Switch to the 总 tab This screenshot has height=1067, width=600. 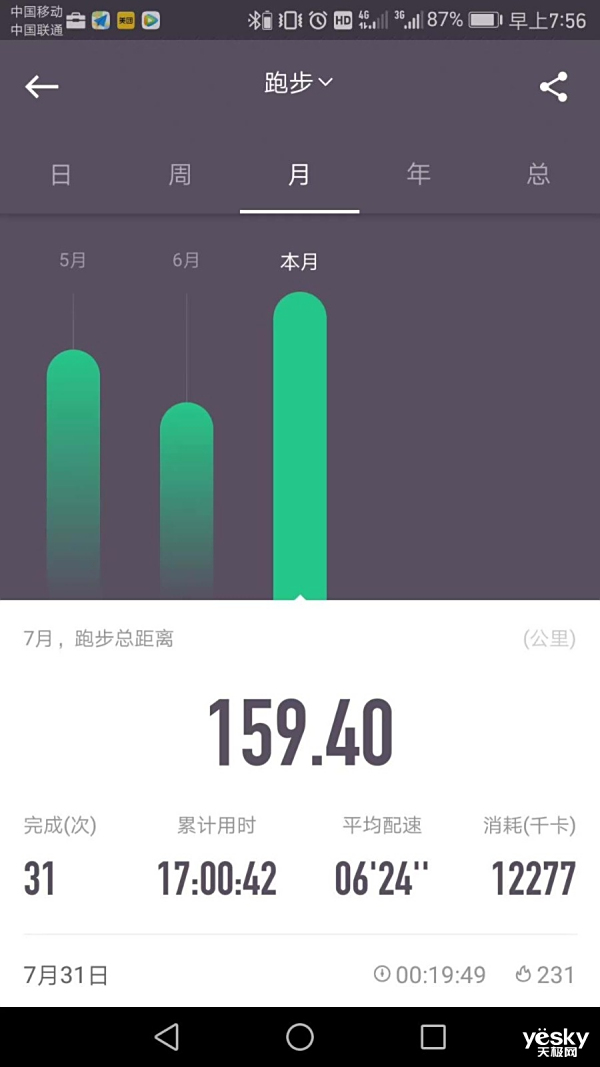538,175
